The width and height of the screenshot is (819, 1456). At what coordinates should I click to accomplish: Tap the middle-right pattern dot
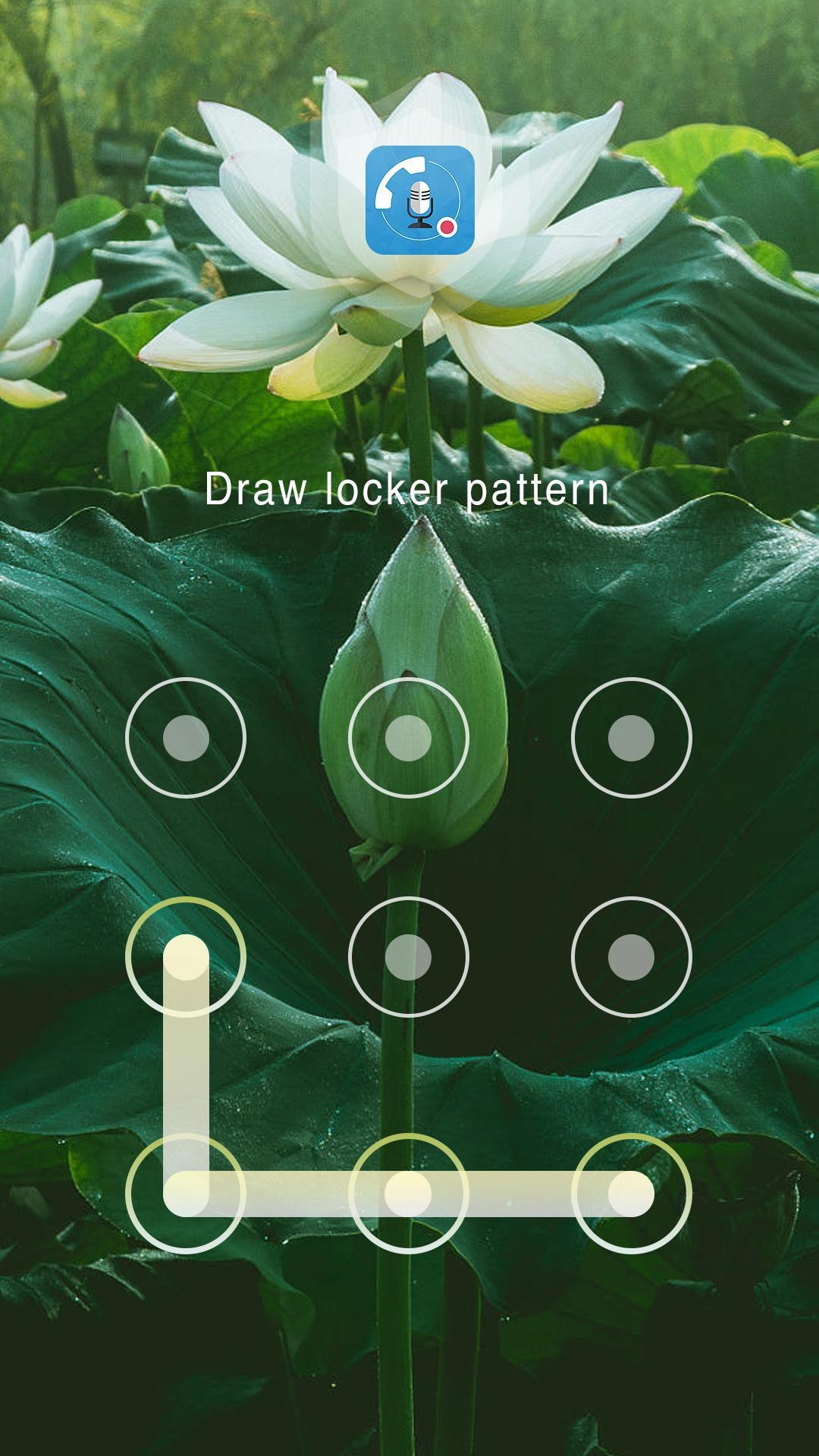point(631,957)
